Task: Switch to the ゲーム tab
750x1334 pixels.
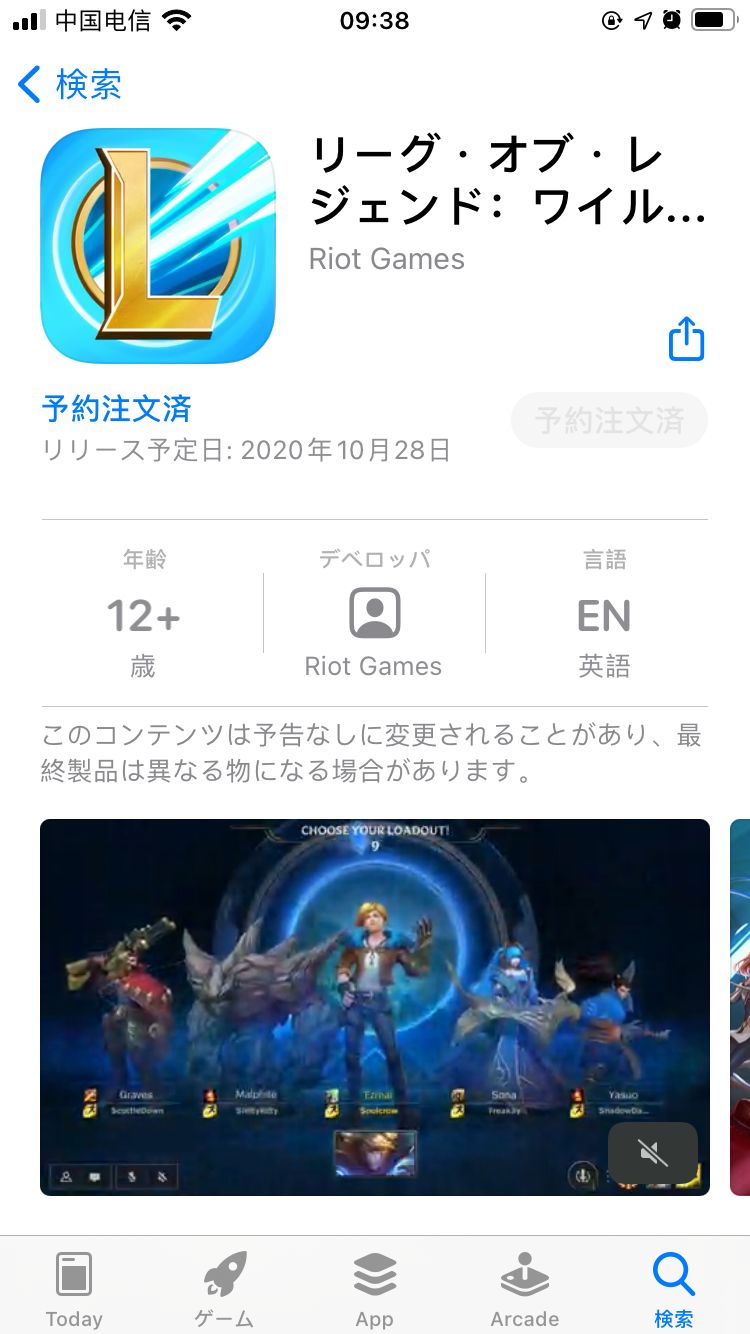Action: [x=224, y=1288]
